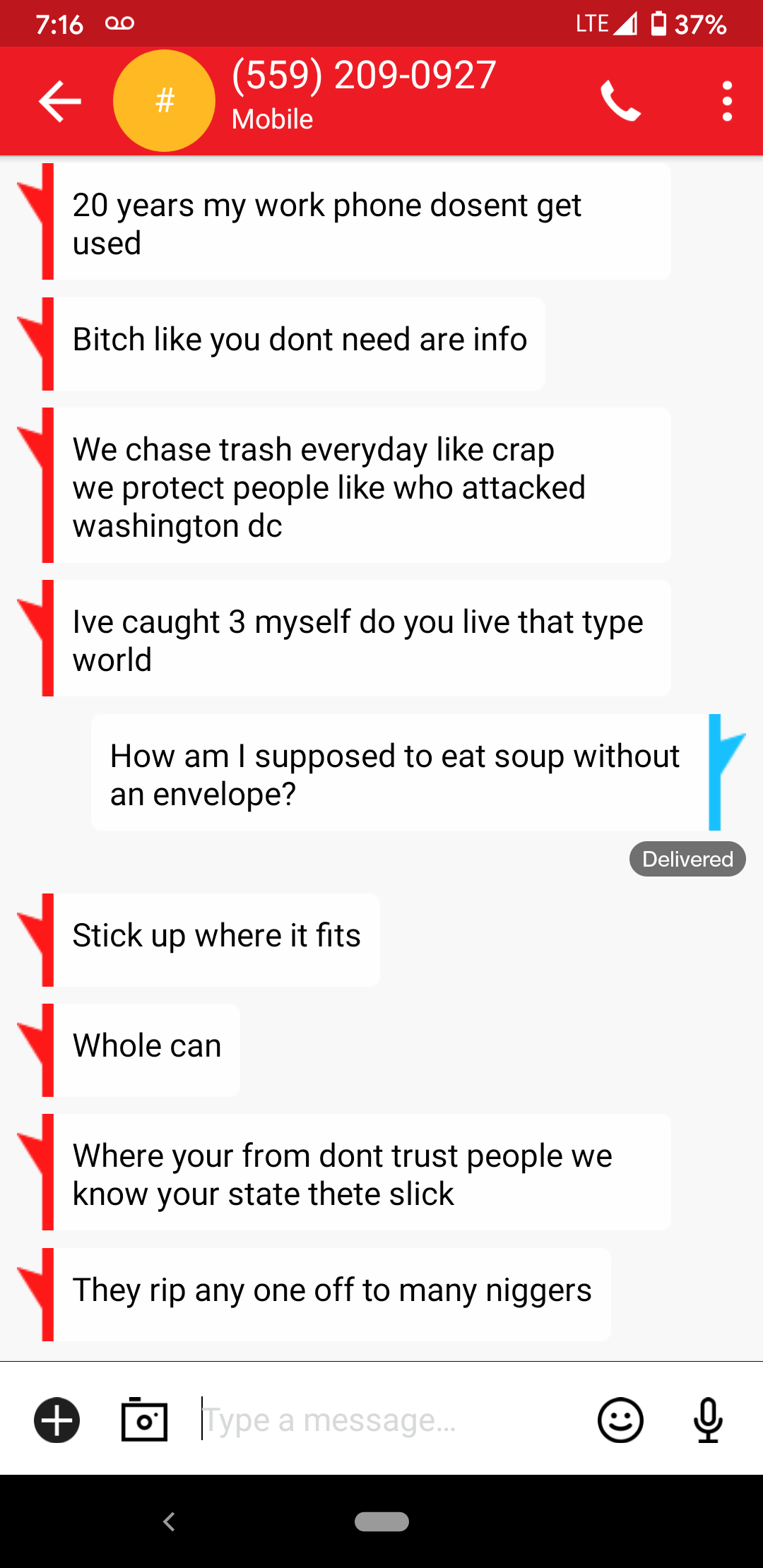Tap the system back button
The height and width of the screenshot is (1568, 763).
coord(169,1521)
